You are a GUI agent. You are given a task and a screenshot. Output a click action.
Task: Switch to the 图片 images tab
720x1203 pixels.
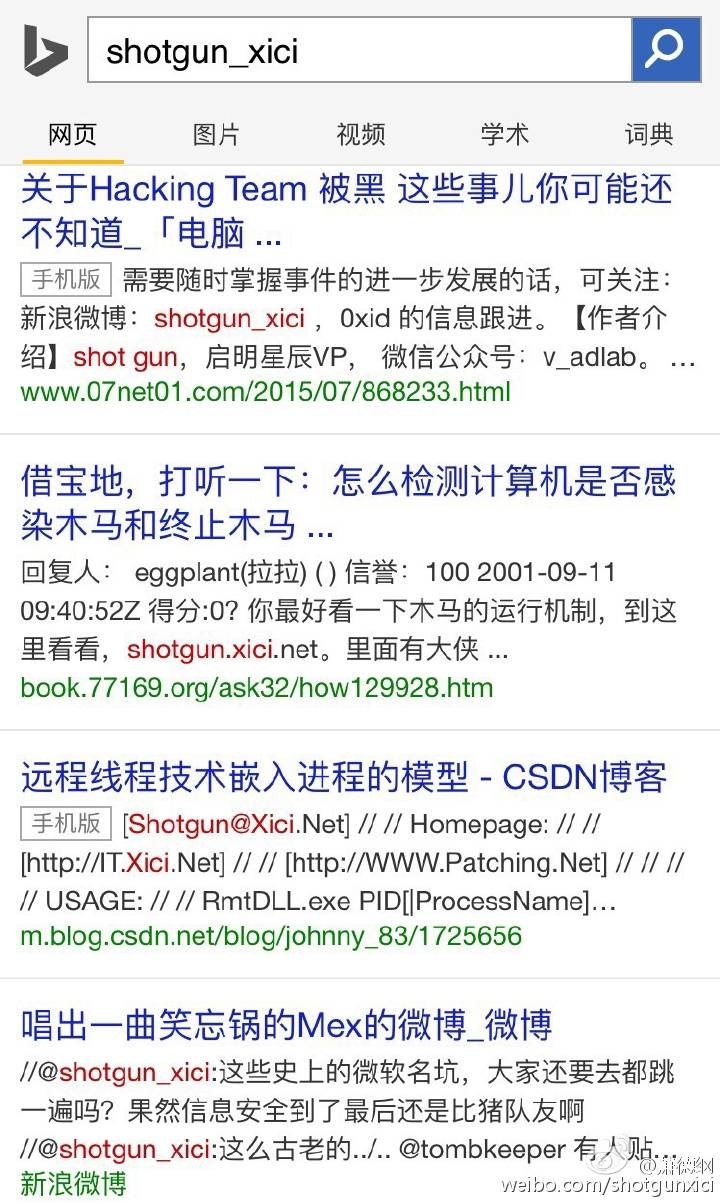point(216,134)
